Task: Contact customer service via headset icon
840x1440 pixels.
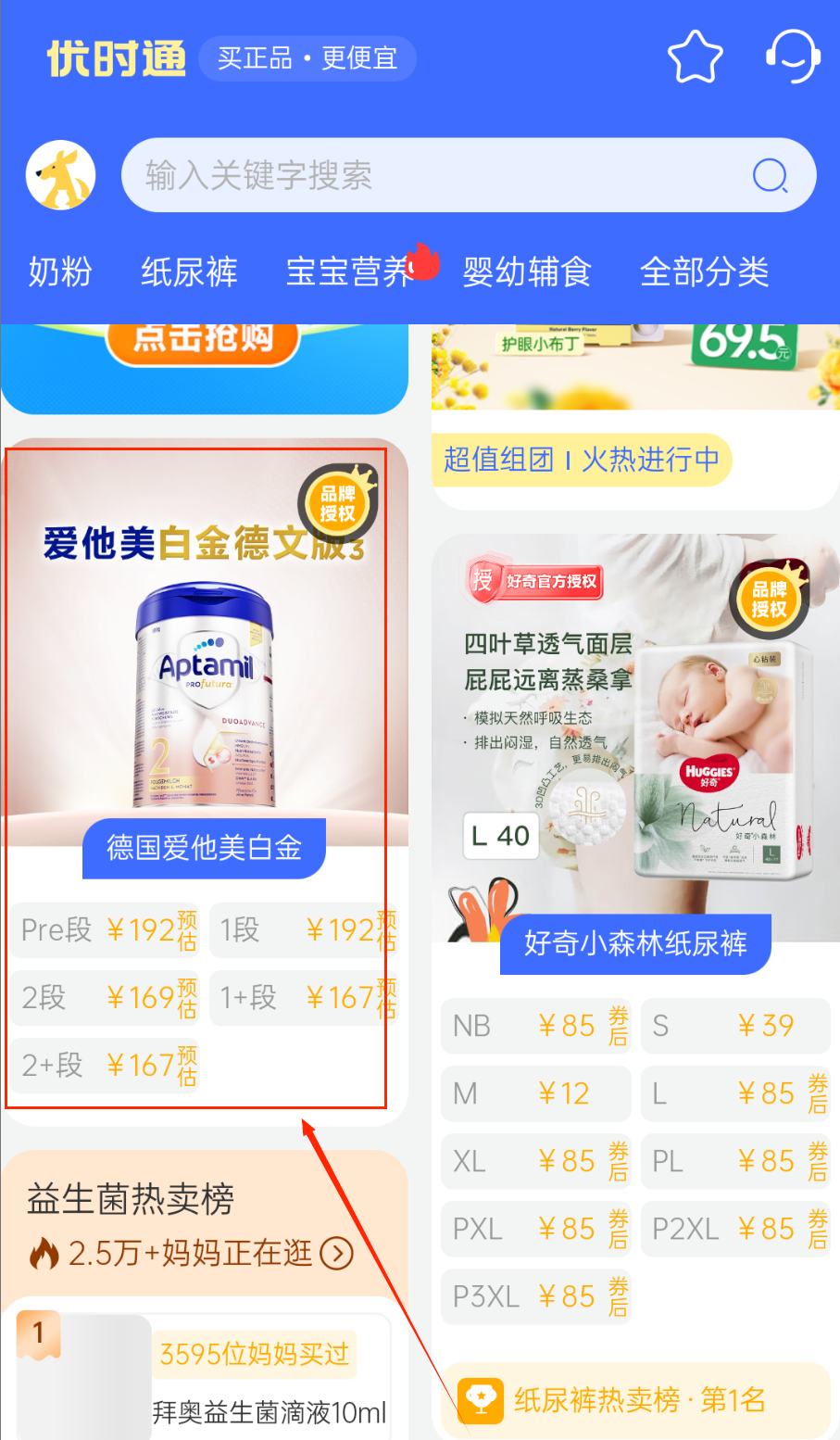Action: tap(793, 57)
